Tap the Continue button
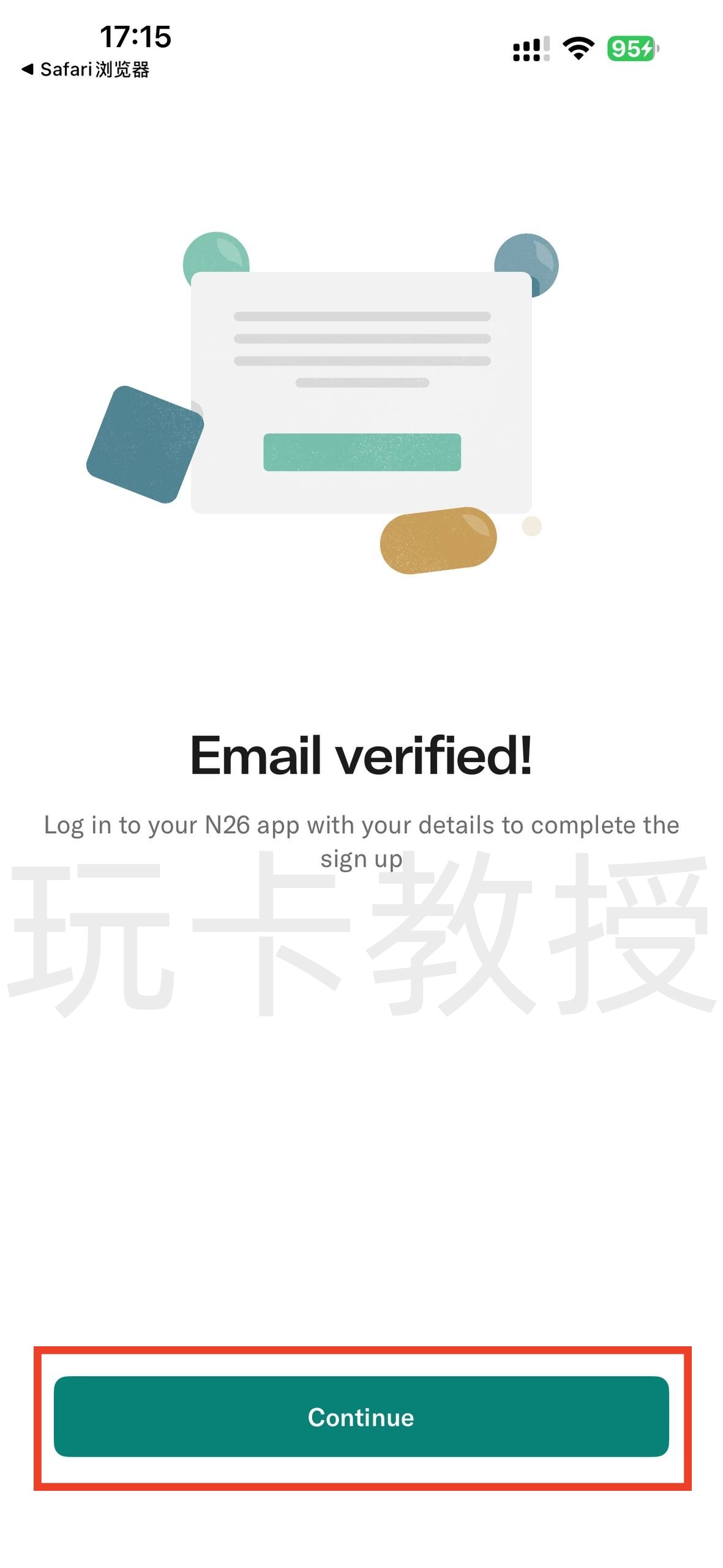Image resolution: width=723 pixels, height=1568 pixels. [x=361, y=1417]
